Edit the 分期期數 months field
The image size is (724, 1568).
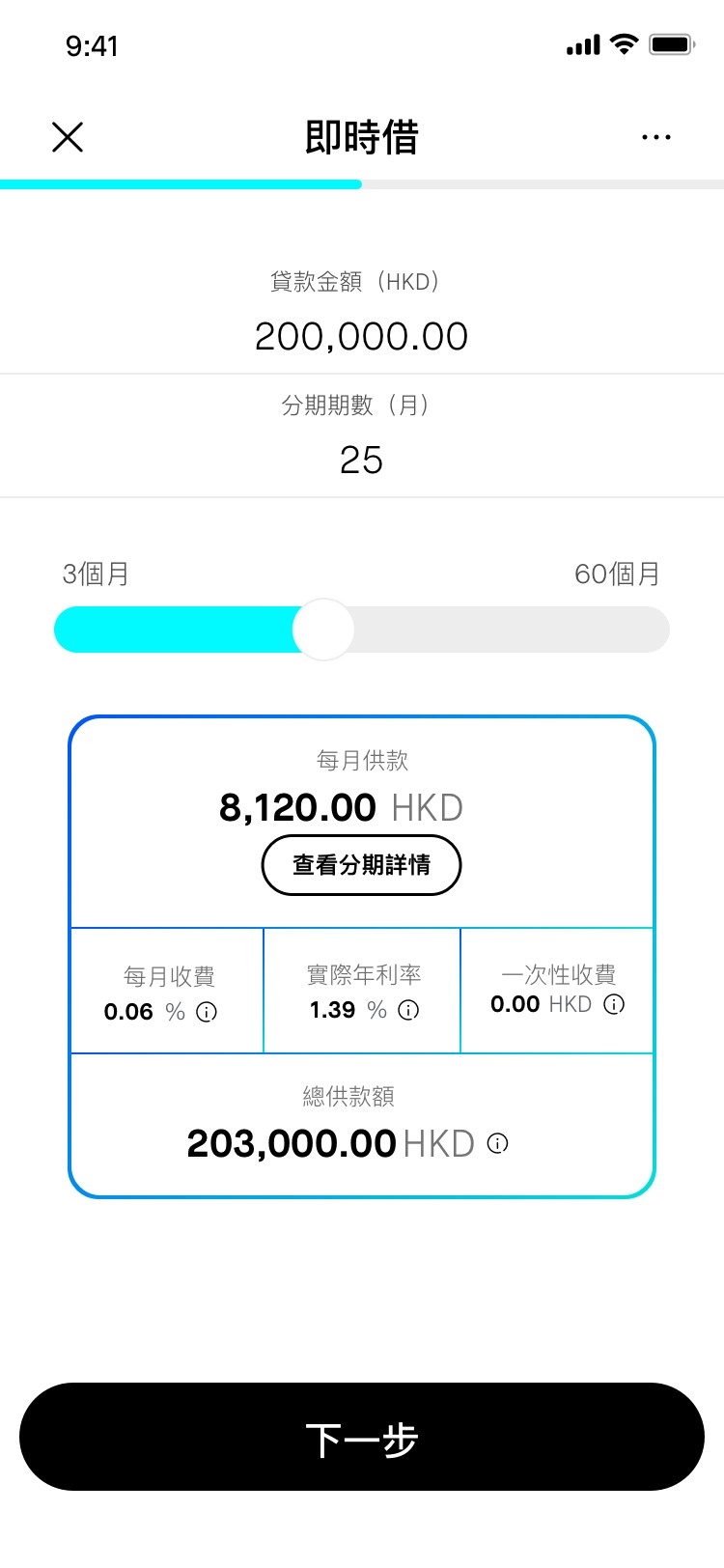tap(361, 460)
